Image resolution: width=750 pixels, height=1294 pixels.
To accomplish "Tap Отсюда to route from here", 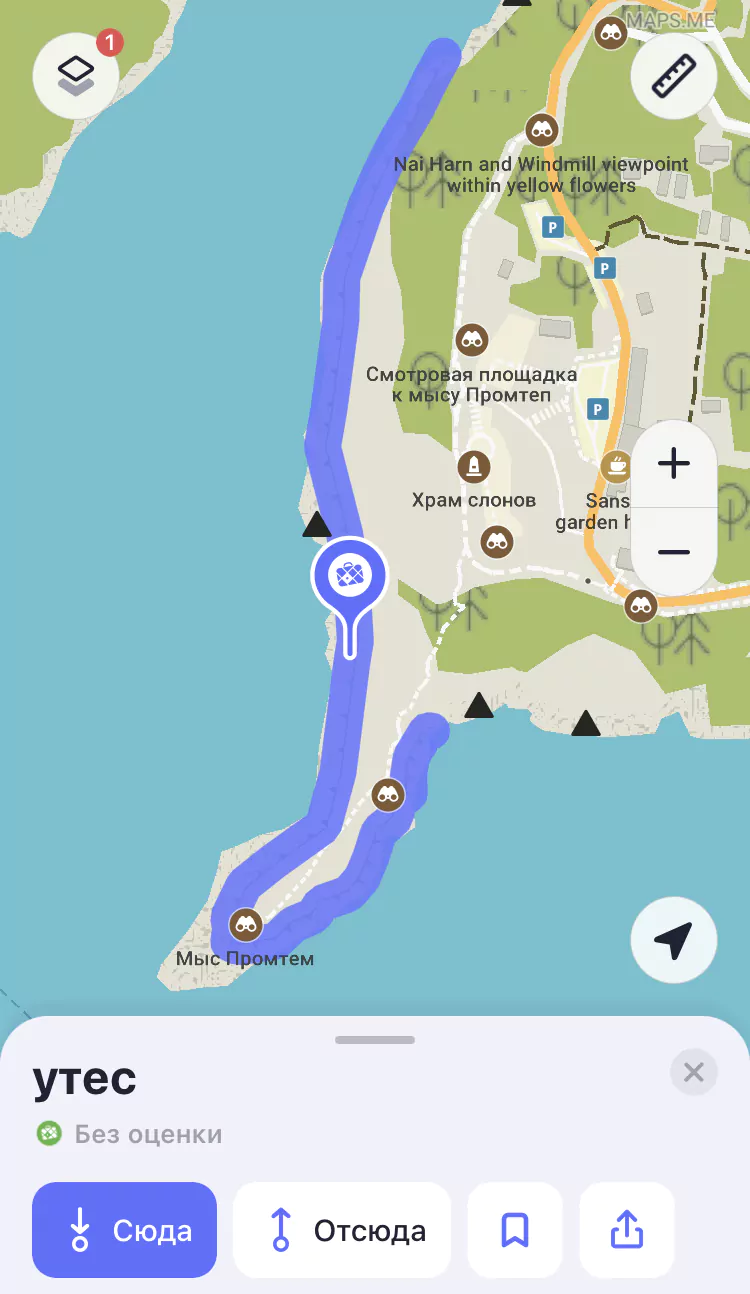I will click(x=342, y=1230).
